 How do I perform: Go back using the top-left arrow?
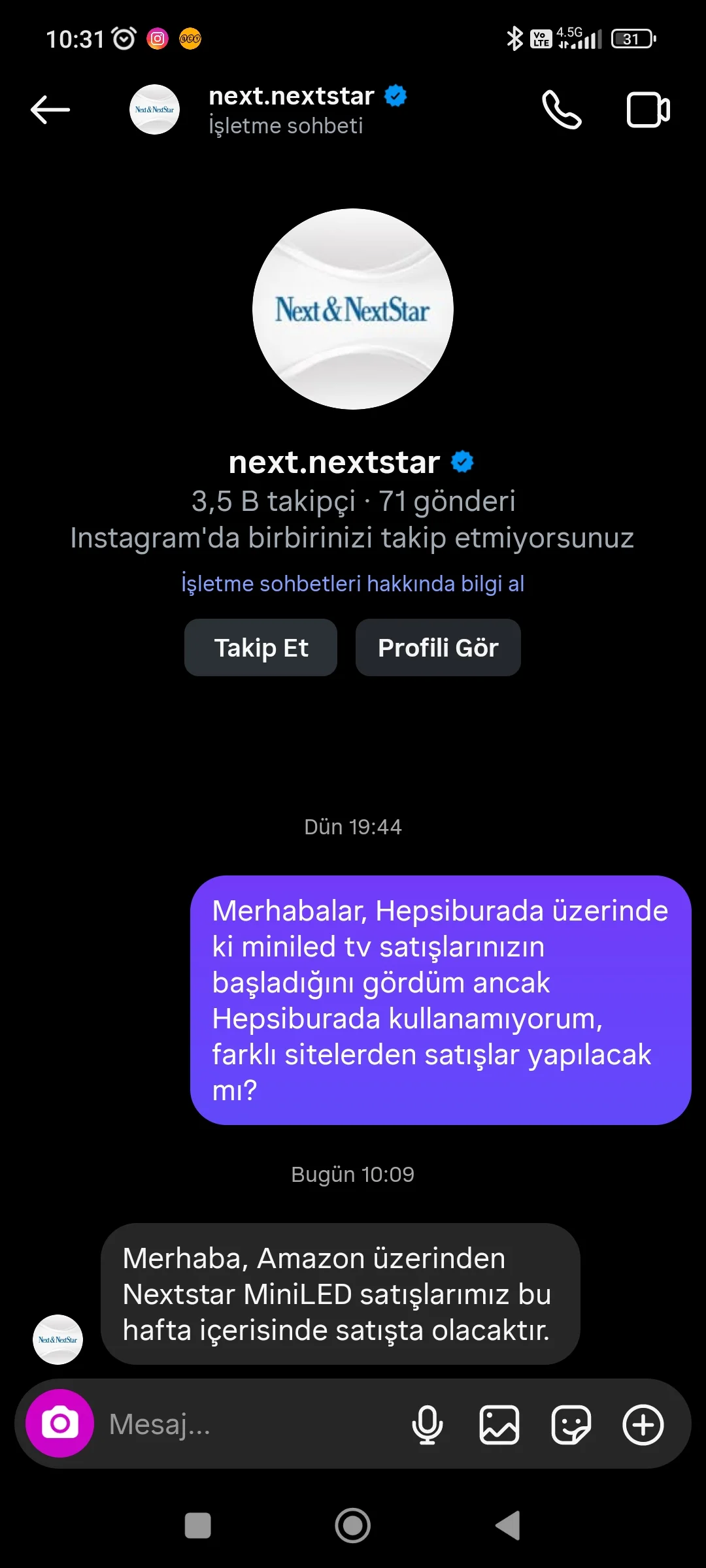(50, 110)
